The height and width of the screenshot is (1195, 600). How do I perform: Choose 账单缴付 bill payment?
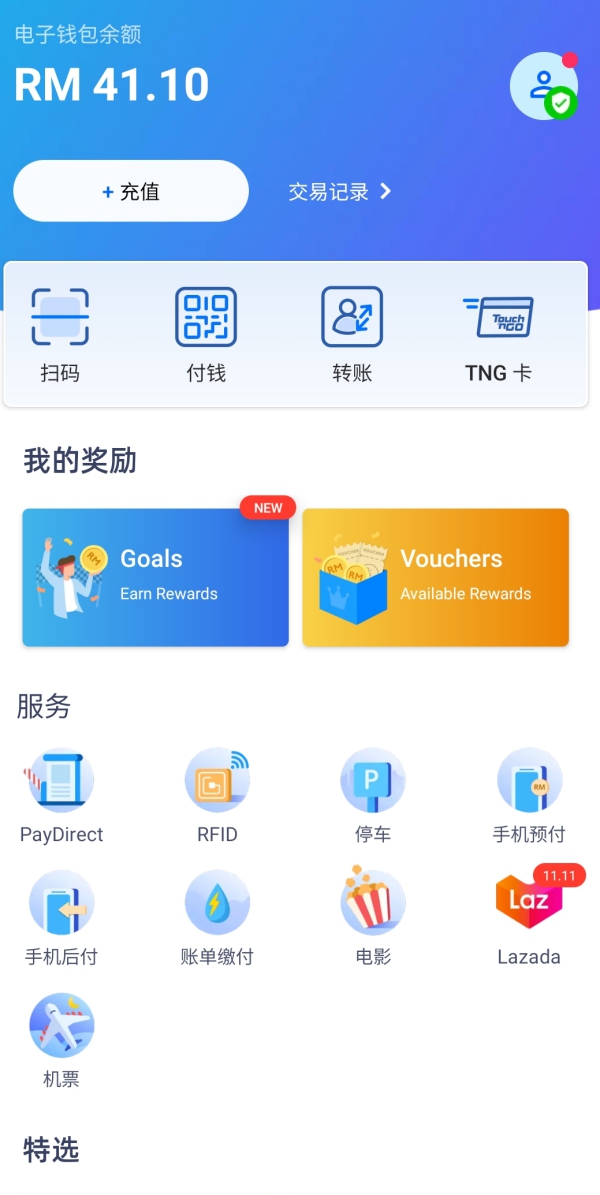pyautogui.click(x=217, y=917)
